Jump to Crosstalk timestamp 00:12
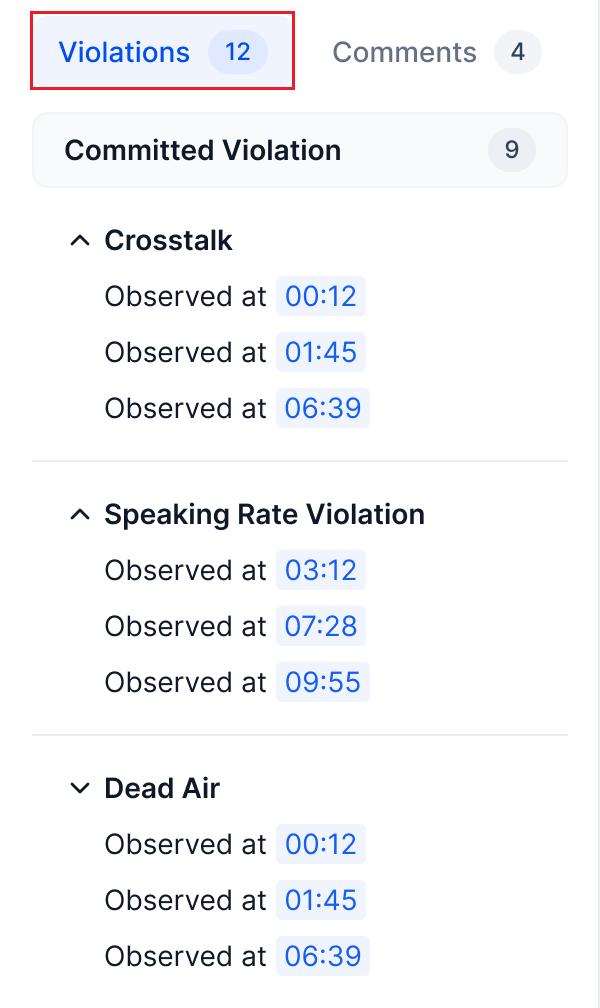Image resolution: width=600 pixels, height=1008 pixels. coord(321,296)
